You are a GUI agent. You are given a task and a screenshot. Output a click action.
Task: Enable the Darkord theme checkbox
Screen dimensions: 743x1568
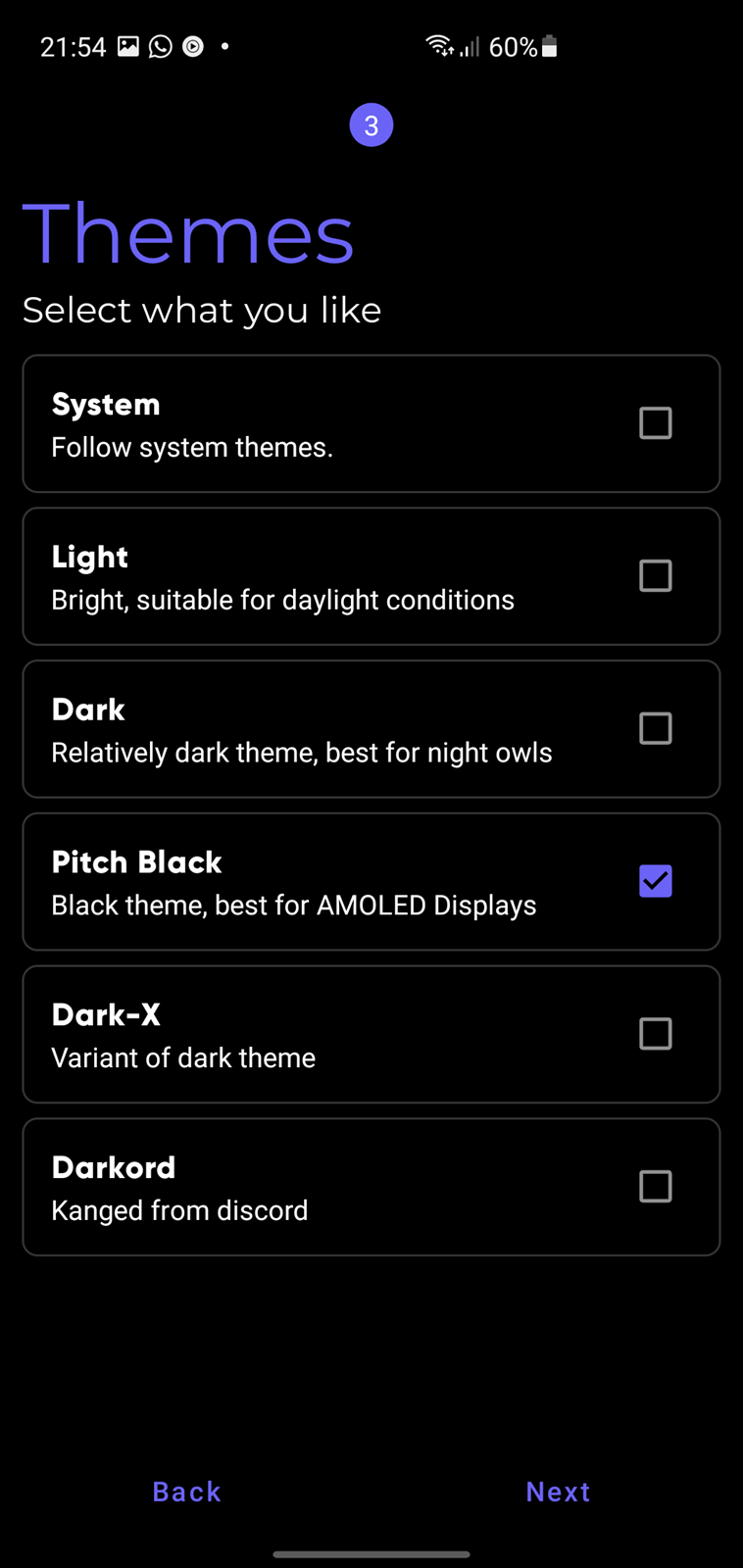[x=655, y=1187]
